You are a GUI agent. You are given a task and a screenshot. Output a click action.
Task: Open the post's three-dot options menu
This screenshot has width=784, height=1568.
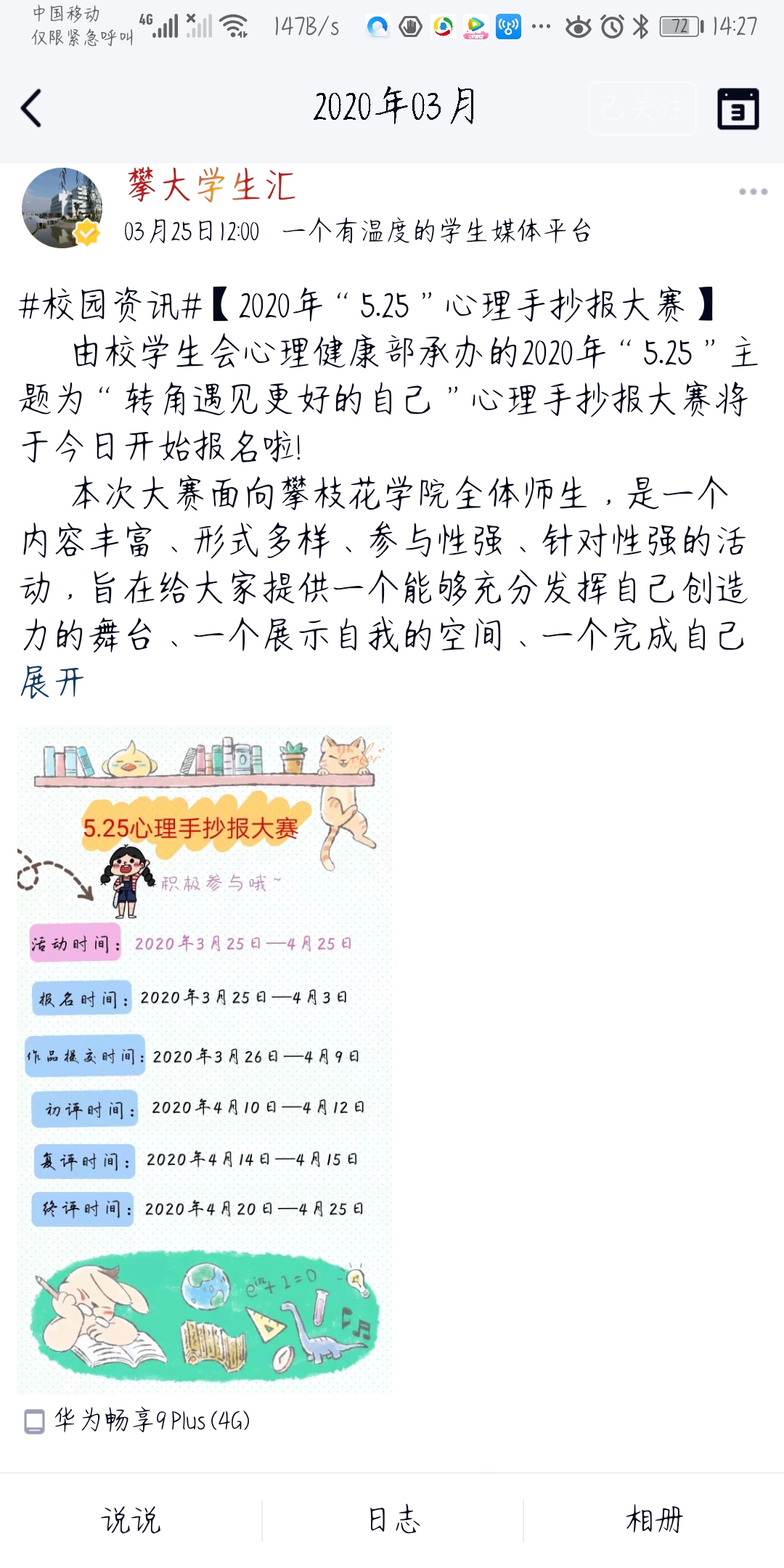pos(753,192)
